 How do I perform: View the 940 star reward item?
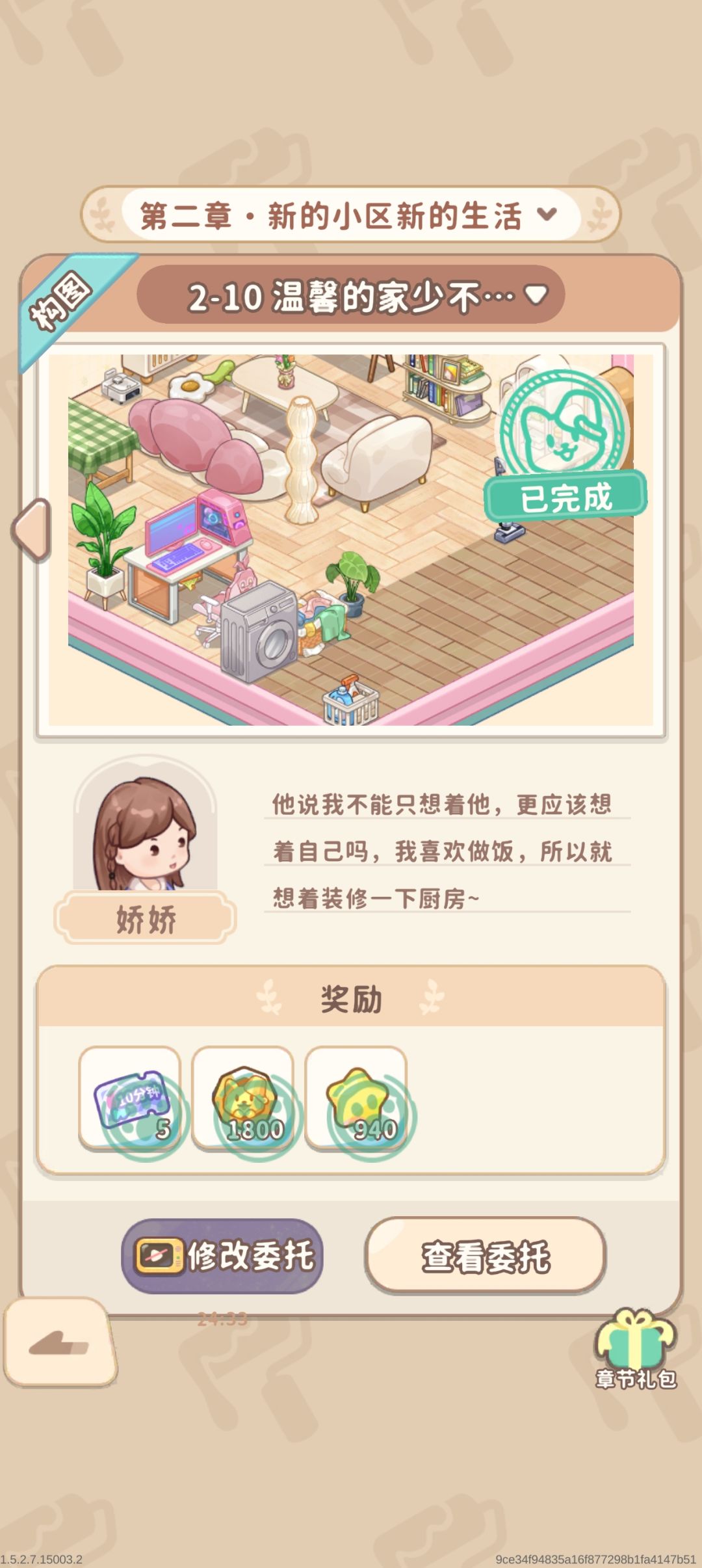tap(356, 1099)
